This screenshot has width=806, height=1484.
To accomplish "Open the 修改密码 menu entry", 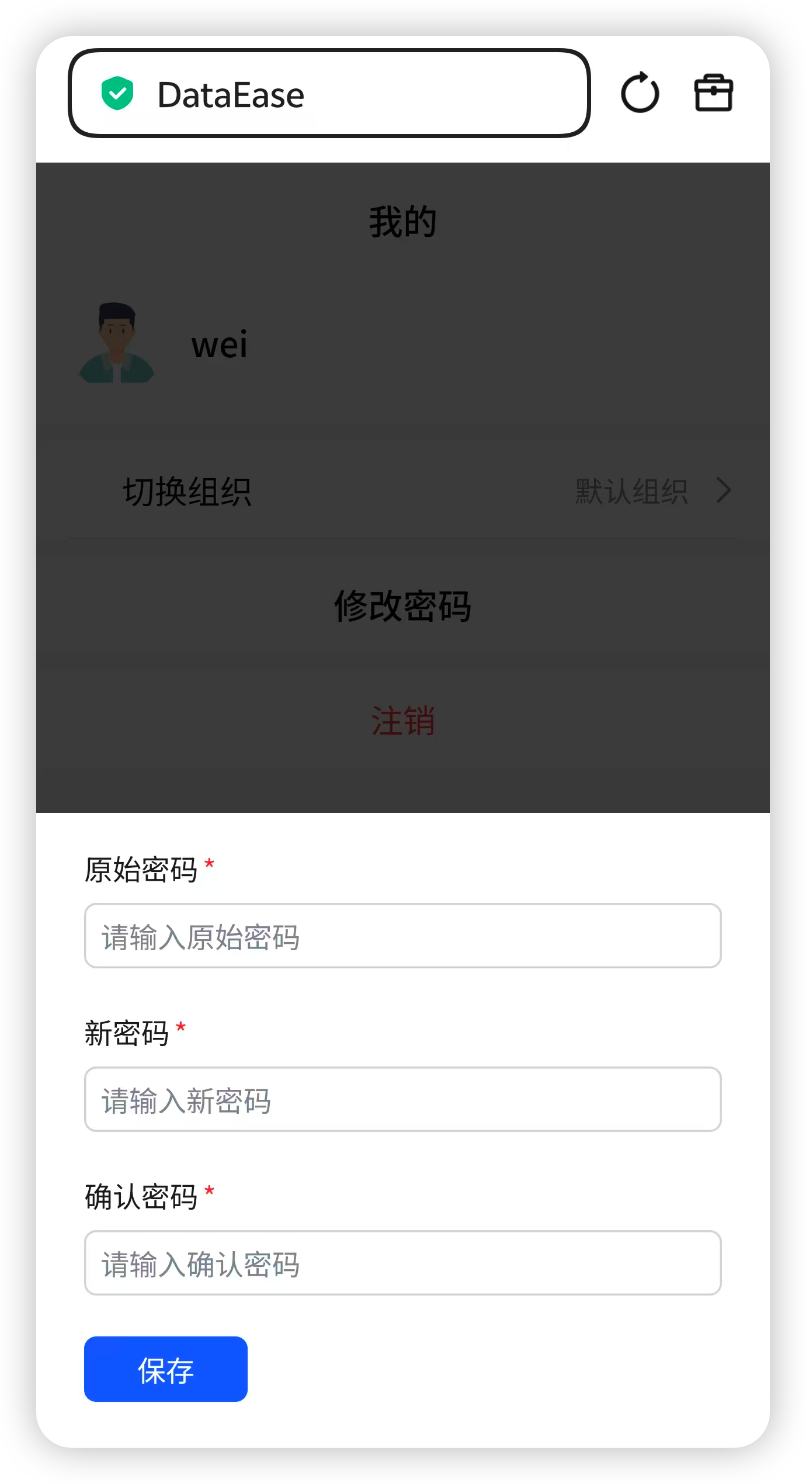I will 403,607.
